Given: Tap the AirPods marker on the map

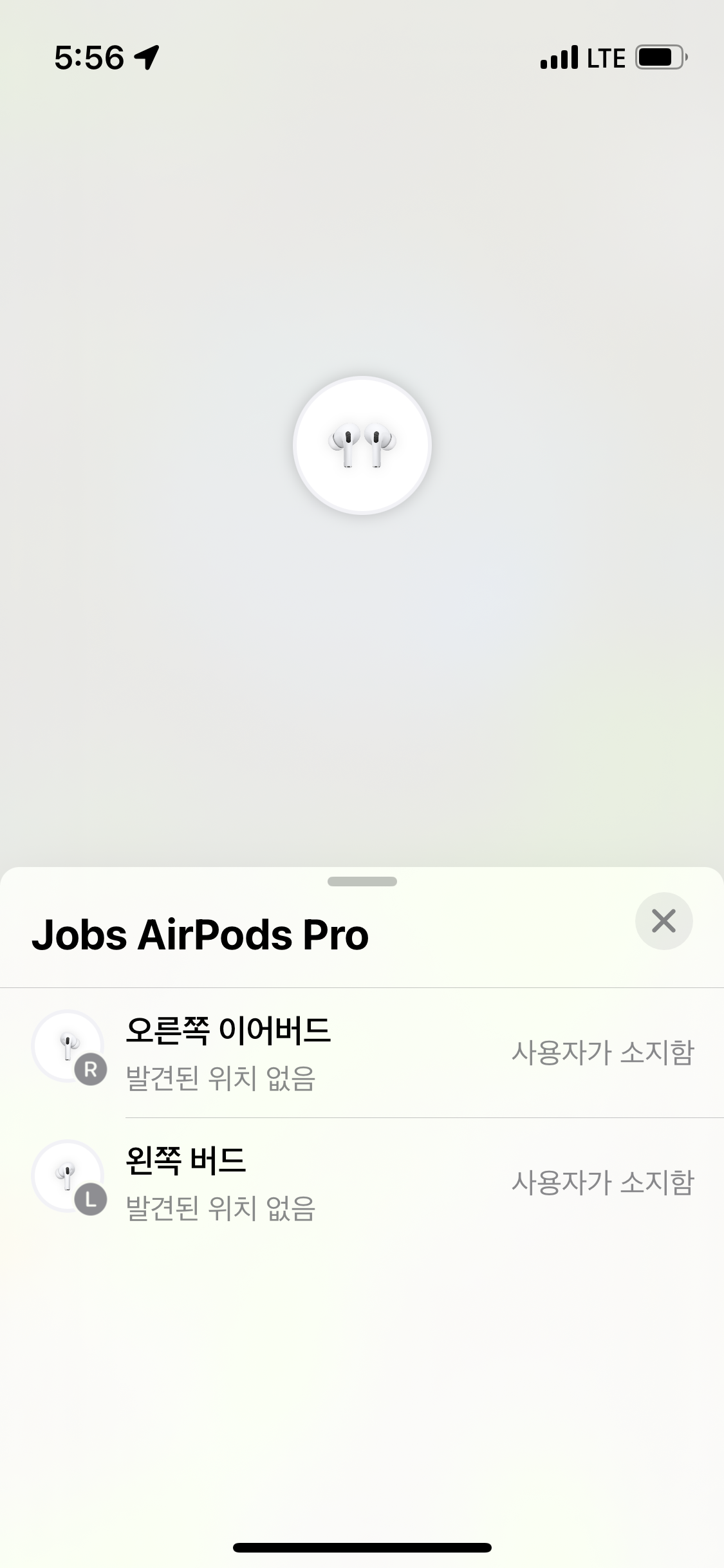Looking at the screenshot, I should point(362,445).
